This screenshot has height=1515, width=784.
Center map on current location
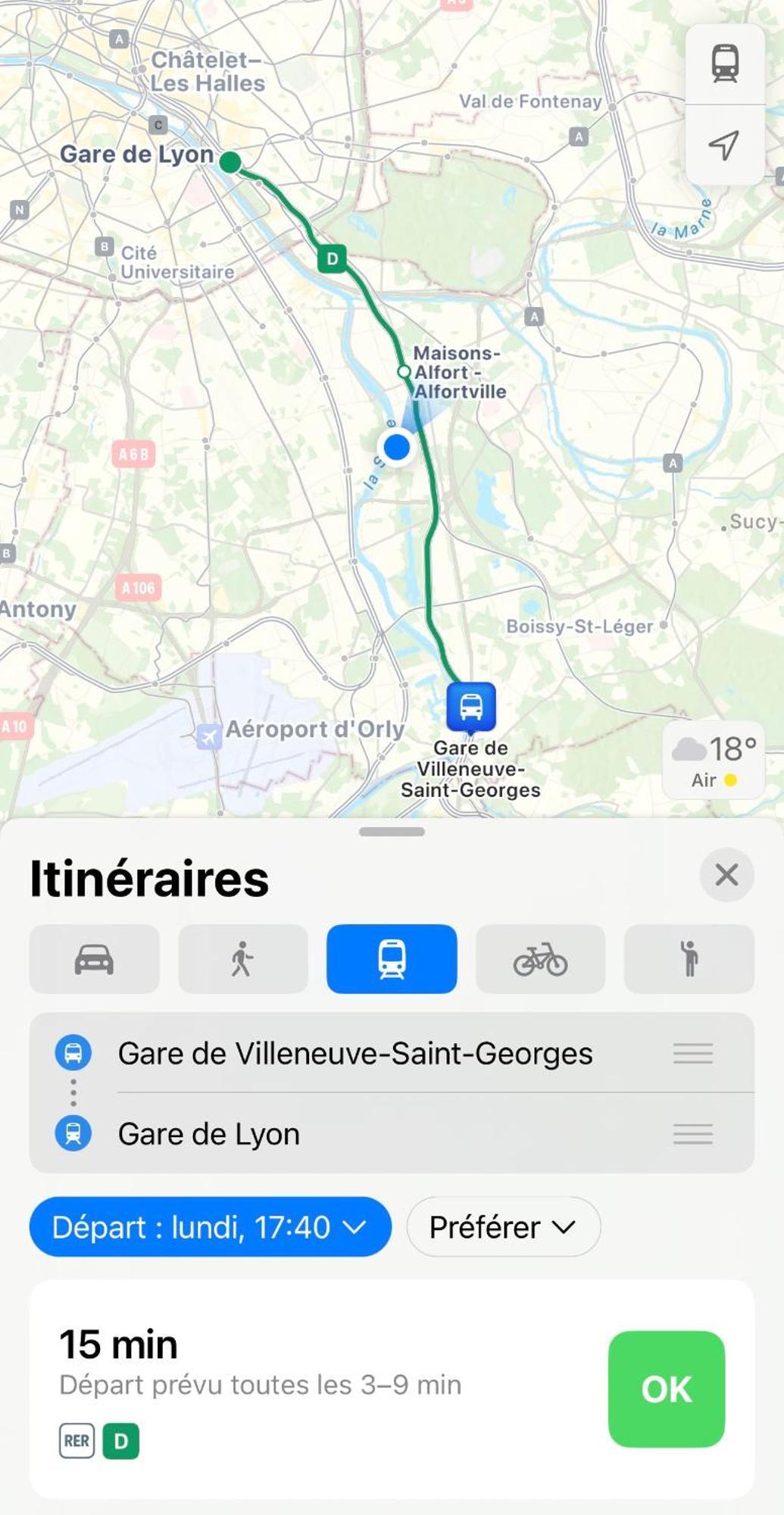(724, 145)
